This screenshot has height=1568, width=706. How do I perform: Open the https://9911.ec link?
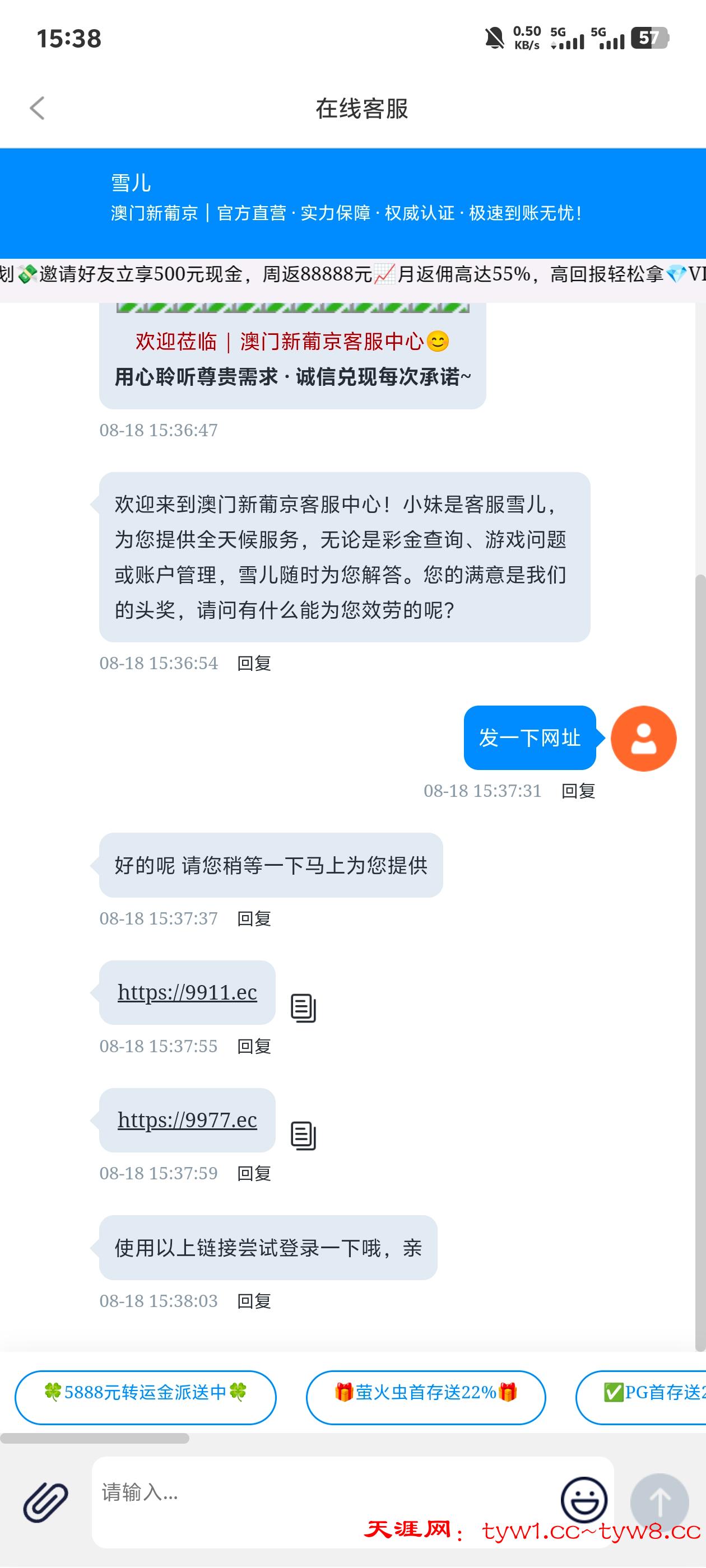point(187,992)
